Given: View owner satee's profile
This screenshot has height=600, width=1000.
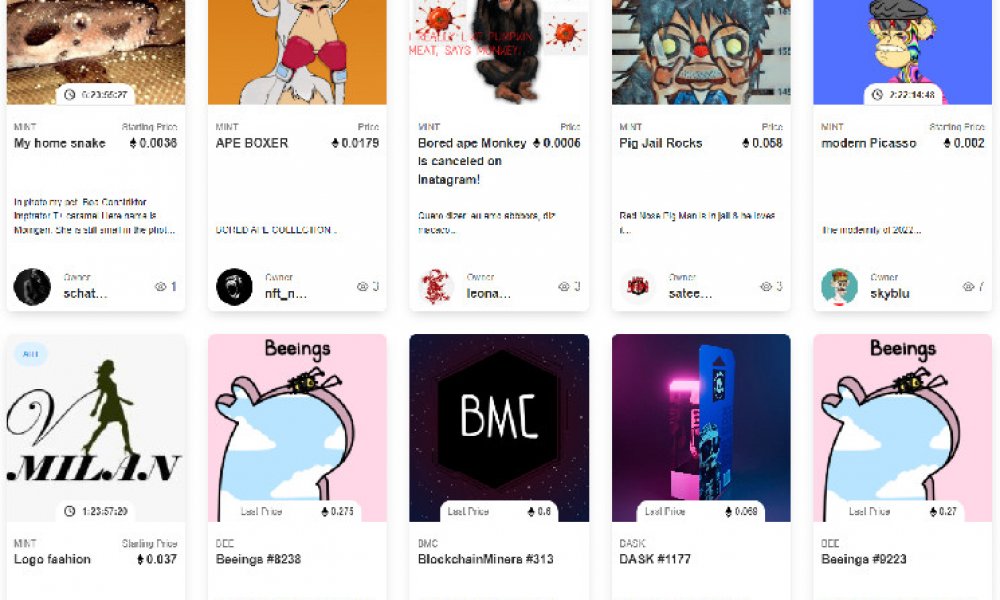Looking at the screenshot, I should point(690,293).
